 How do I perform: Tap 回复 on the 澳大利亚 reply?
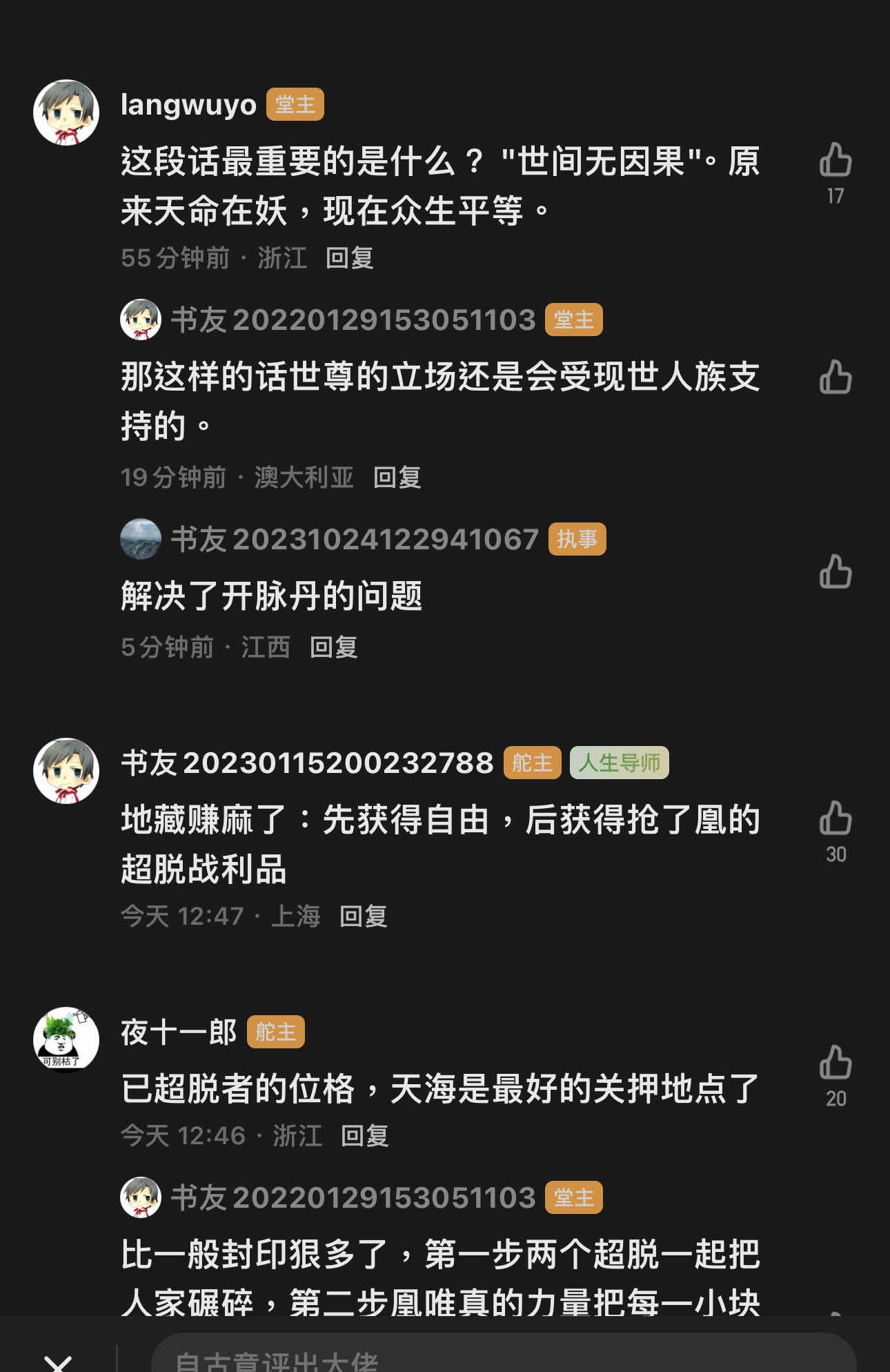pyautogui.click(x=397, y=477)
